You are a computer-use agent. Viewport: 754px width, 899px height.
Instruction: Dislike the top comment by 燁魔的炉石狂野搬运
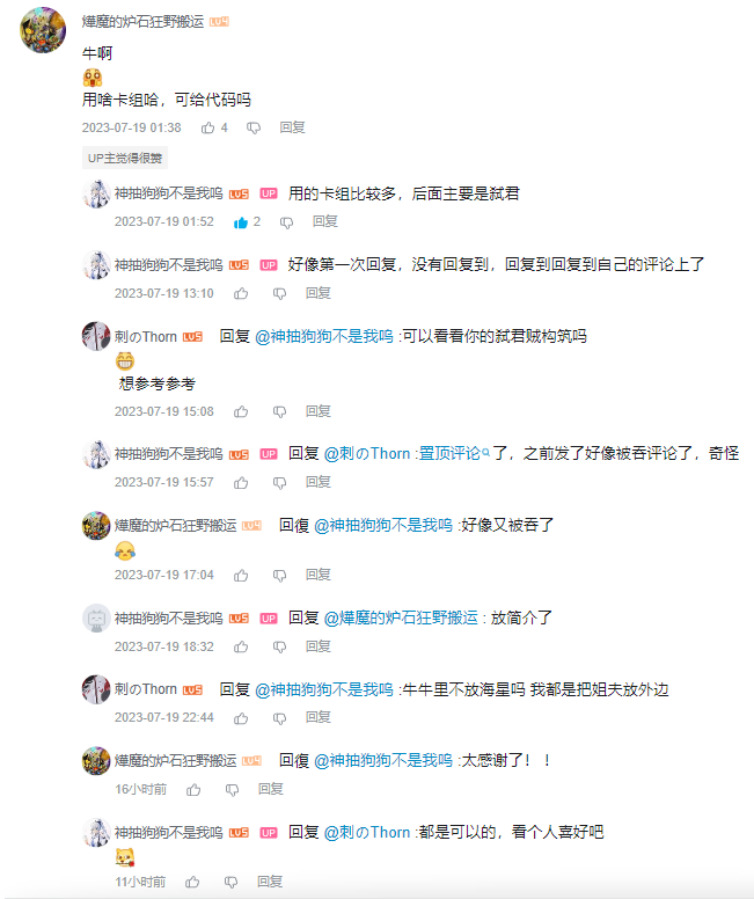(254, 128)
